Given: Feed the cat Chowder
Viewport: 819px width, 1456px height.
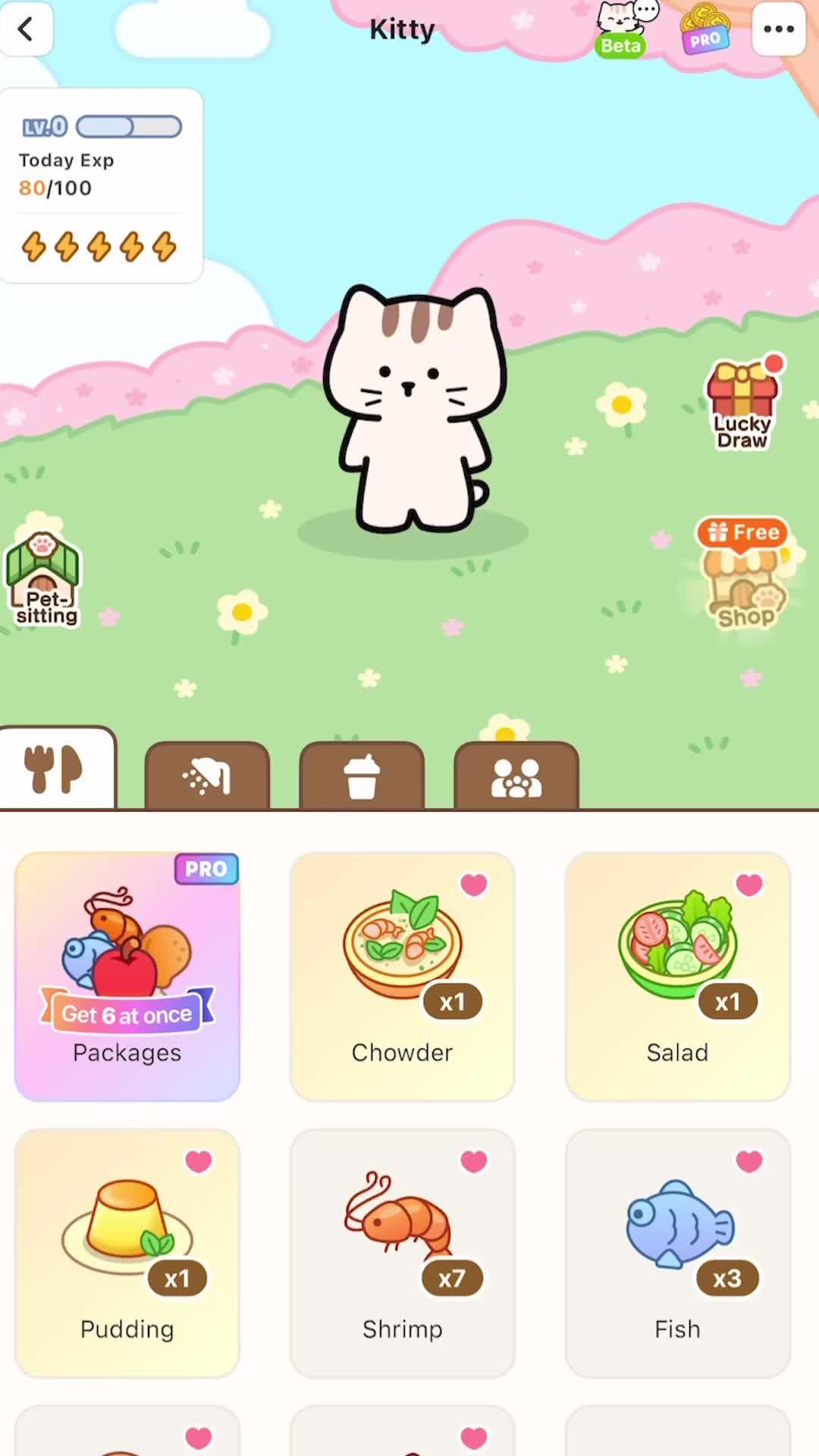Looking at the screenshot, I should 402,977.
